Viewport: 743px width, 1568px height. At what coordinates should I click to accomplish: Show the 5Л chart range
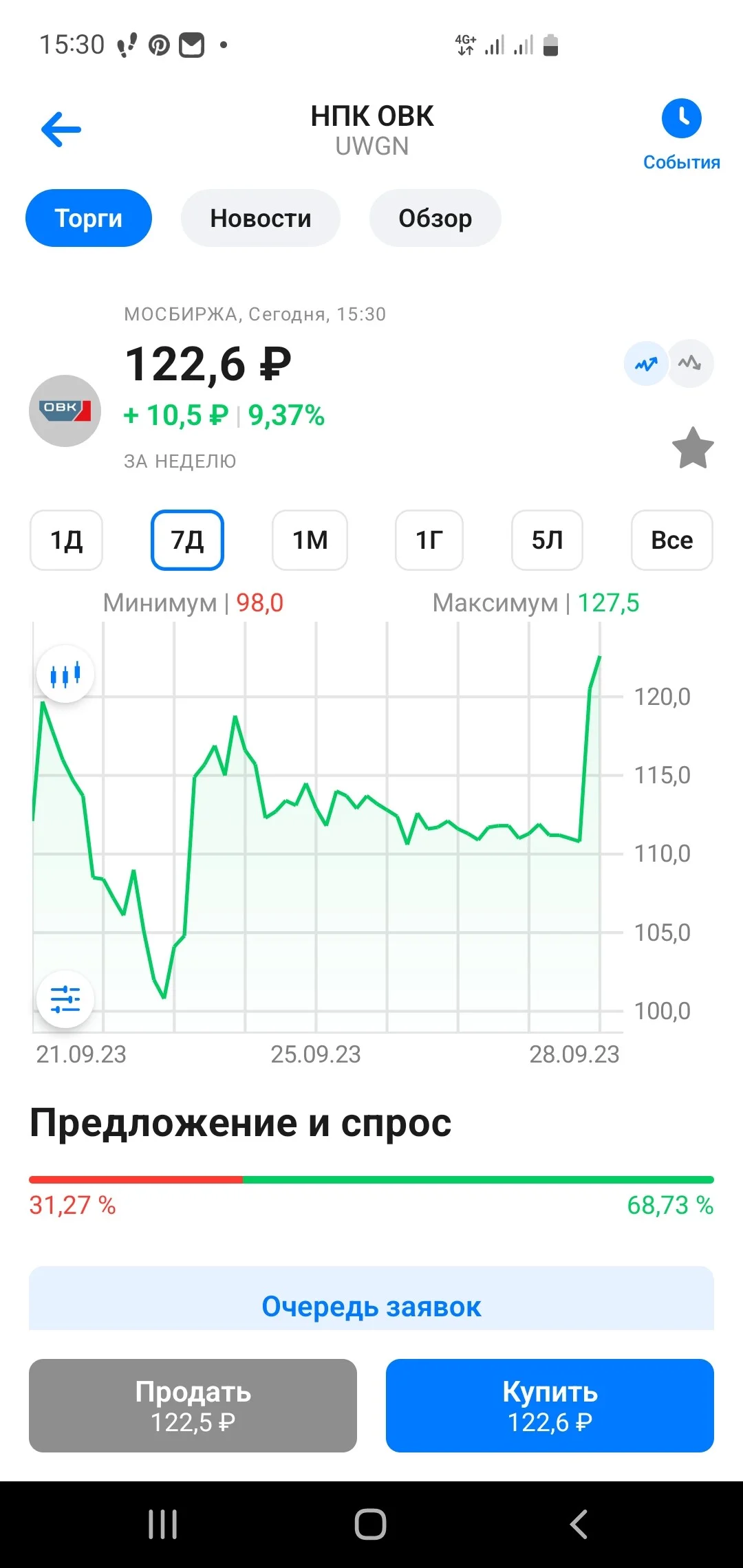pyautogui.click(x=548, y=540)
